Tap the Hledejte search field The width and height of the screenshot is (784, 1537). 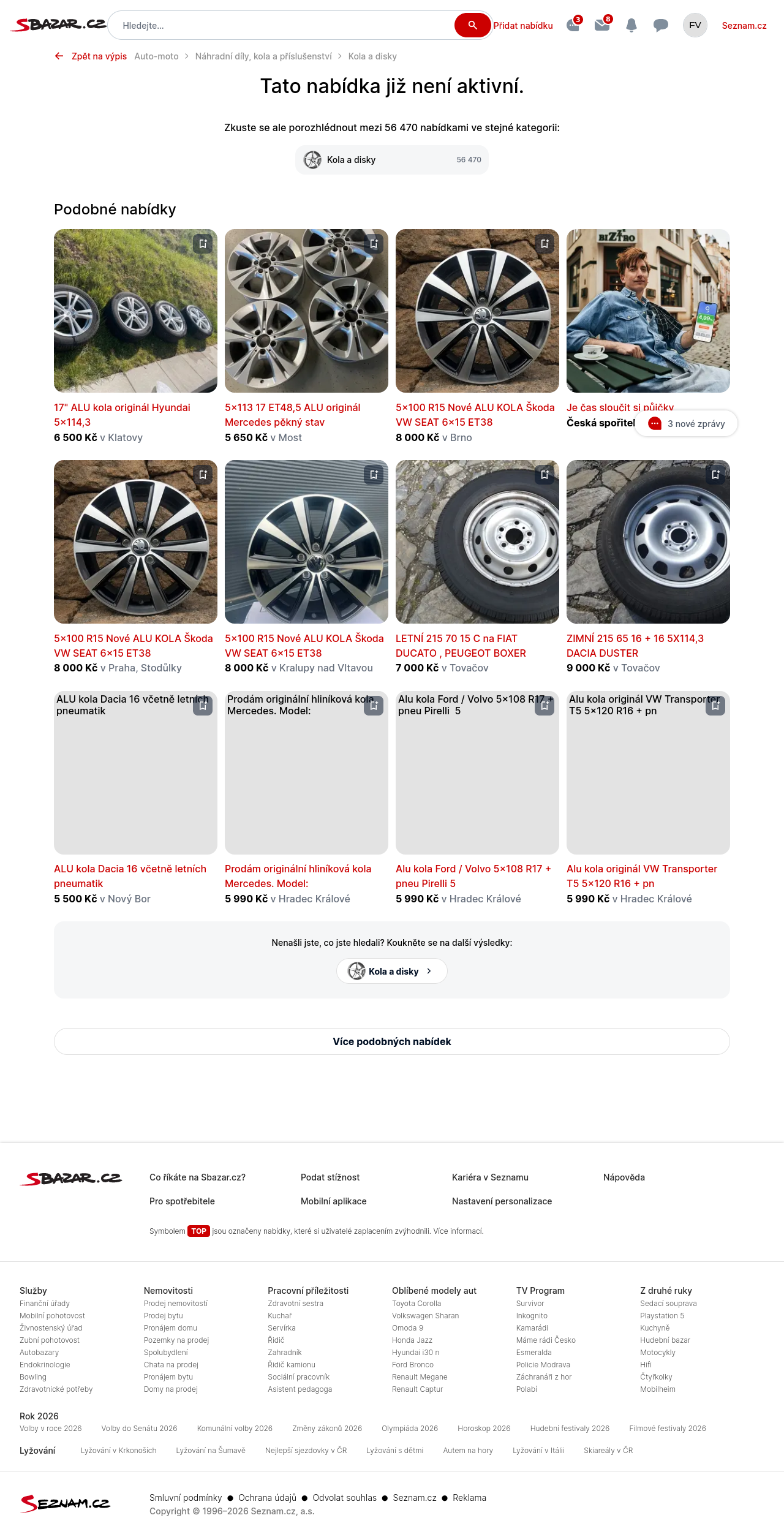click(282, 26)
